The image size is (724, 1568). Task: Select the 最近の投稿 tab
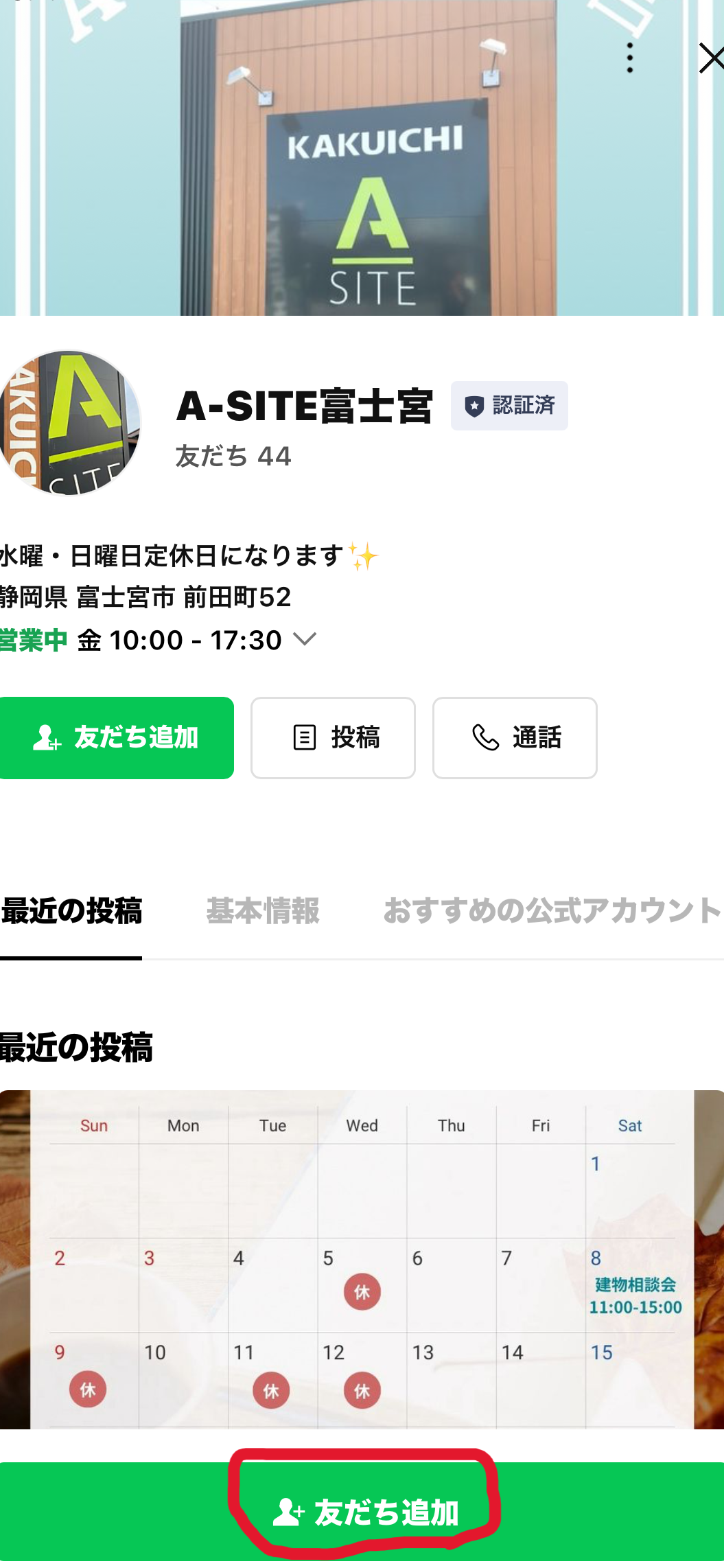pos(71,910)
